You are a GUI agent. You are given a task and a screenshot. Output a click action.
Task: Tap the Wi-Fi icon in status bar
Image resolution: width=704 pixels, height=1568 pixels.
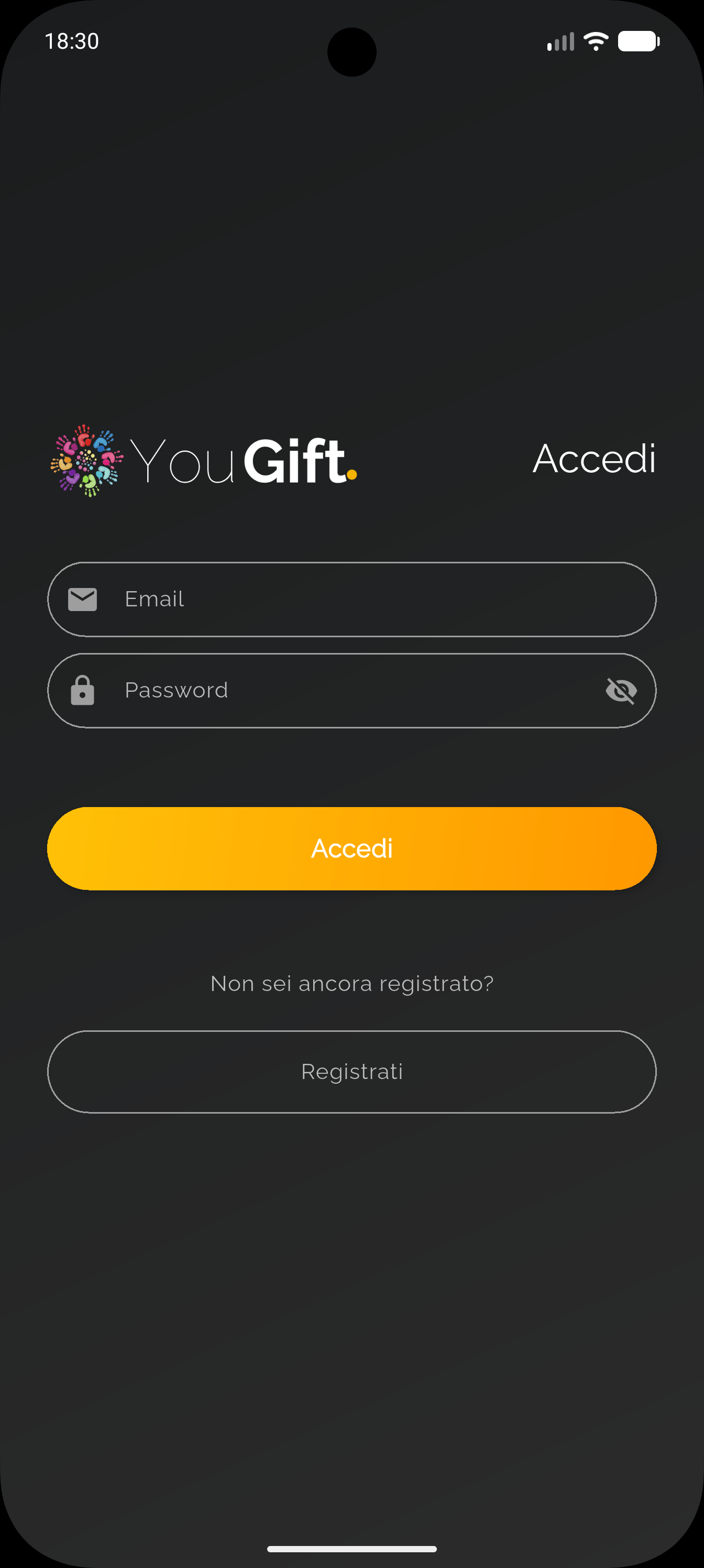pyautogui.click(x=595, y=40)
